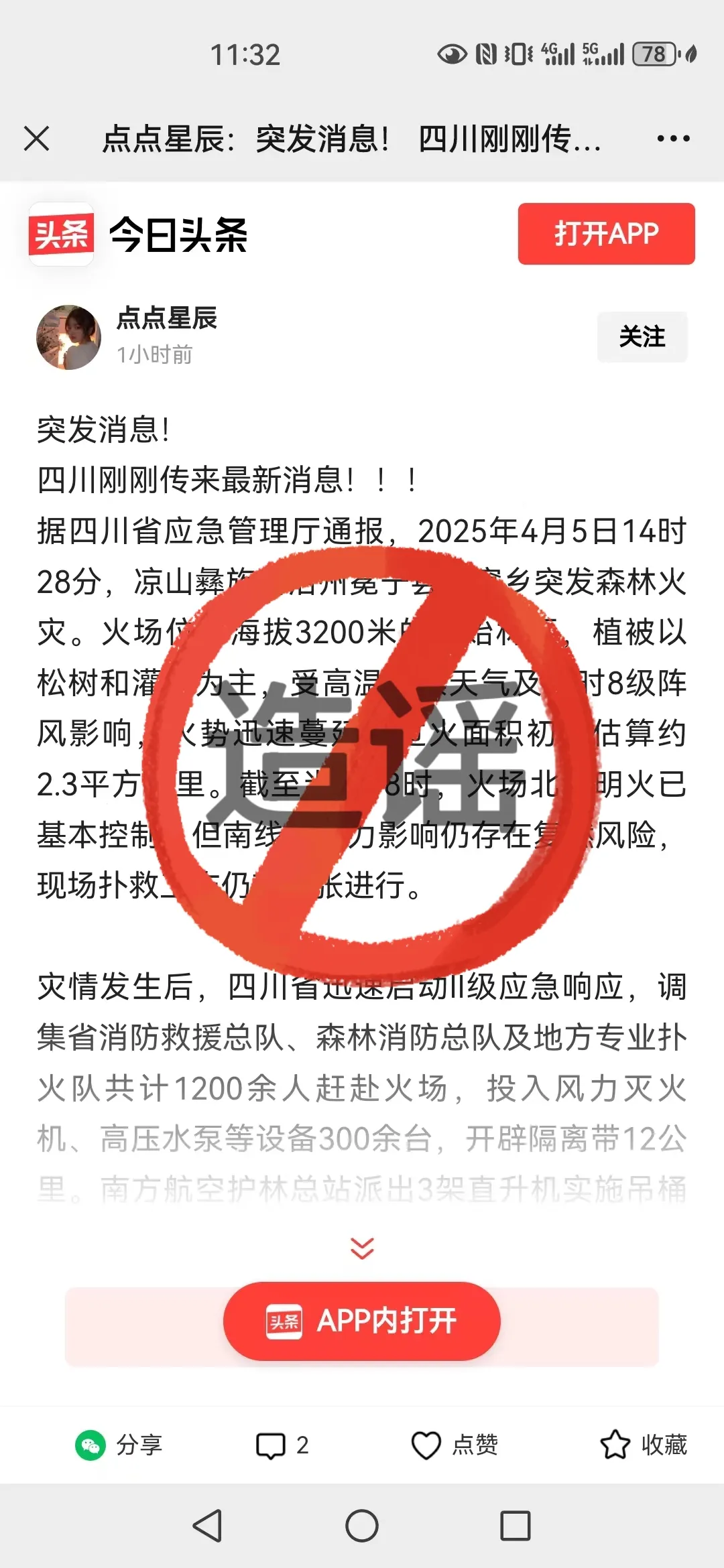Go back using the system back button
The image size is (724, 1568).
(207, 1526)
